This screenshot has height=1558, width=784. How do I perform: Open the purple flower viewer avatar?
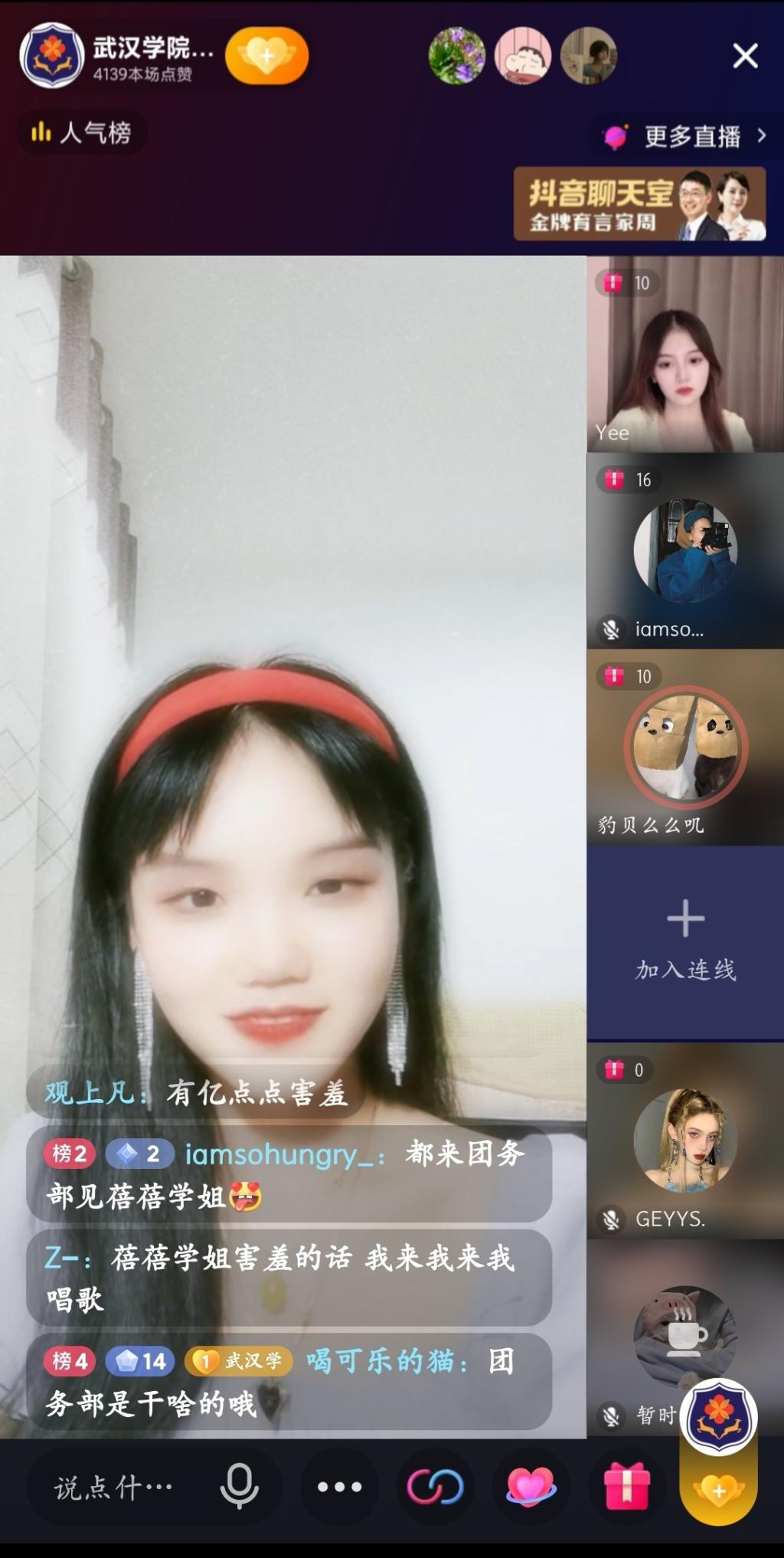[457, 56]
